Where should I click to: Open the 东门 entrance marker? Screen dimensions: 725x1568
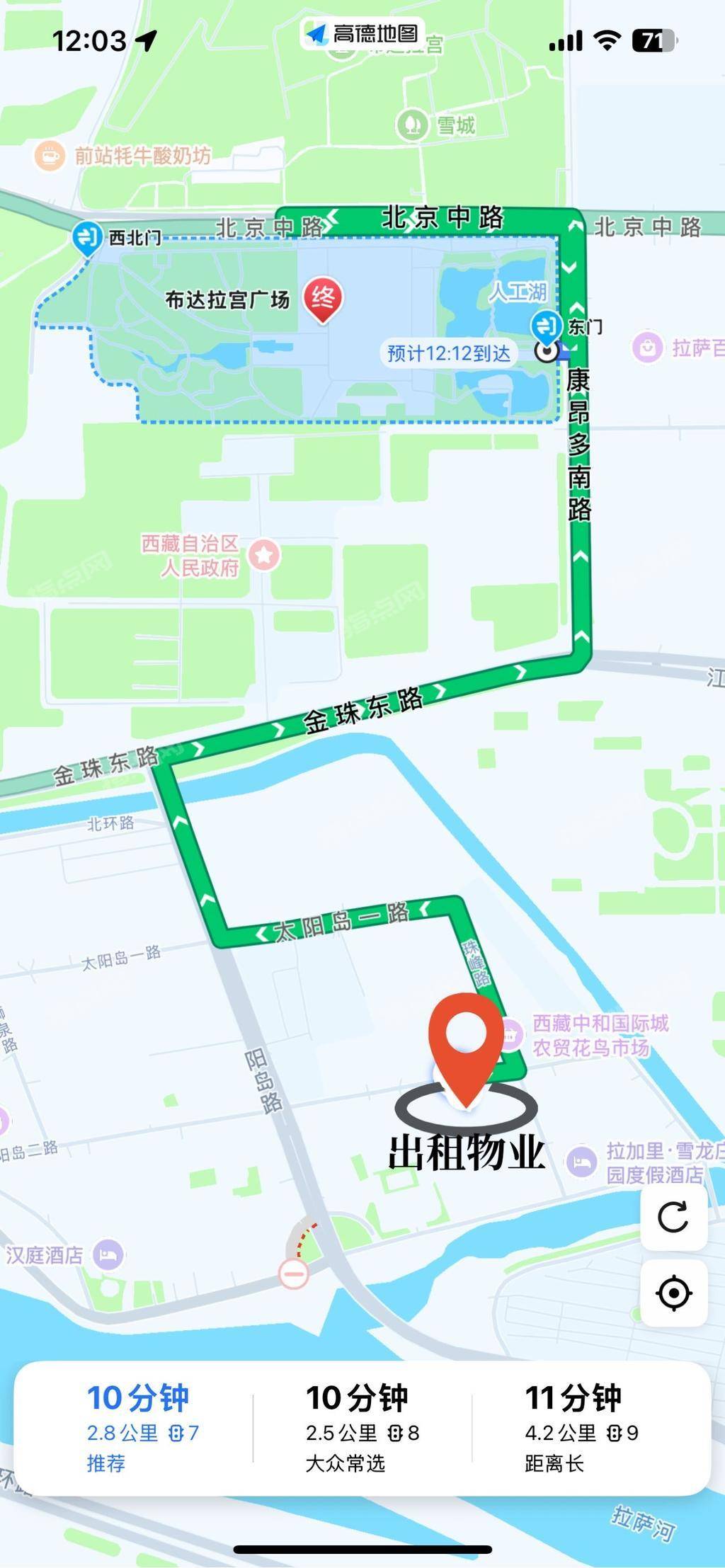(546, 326)
